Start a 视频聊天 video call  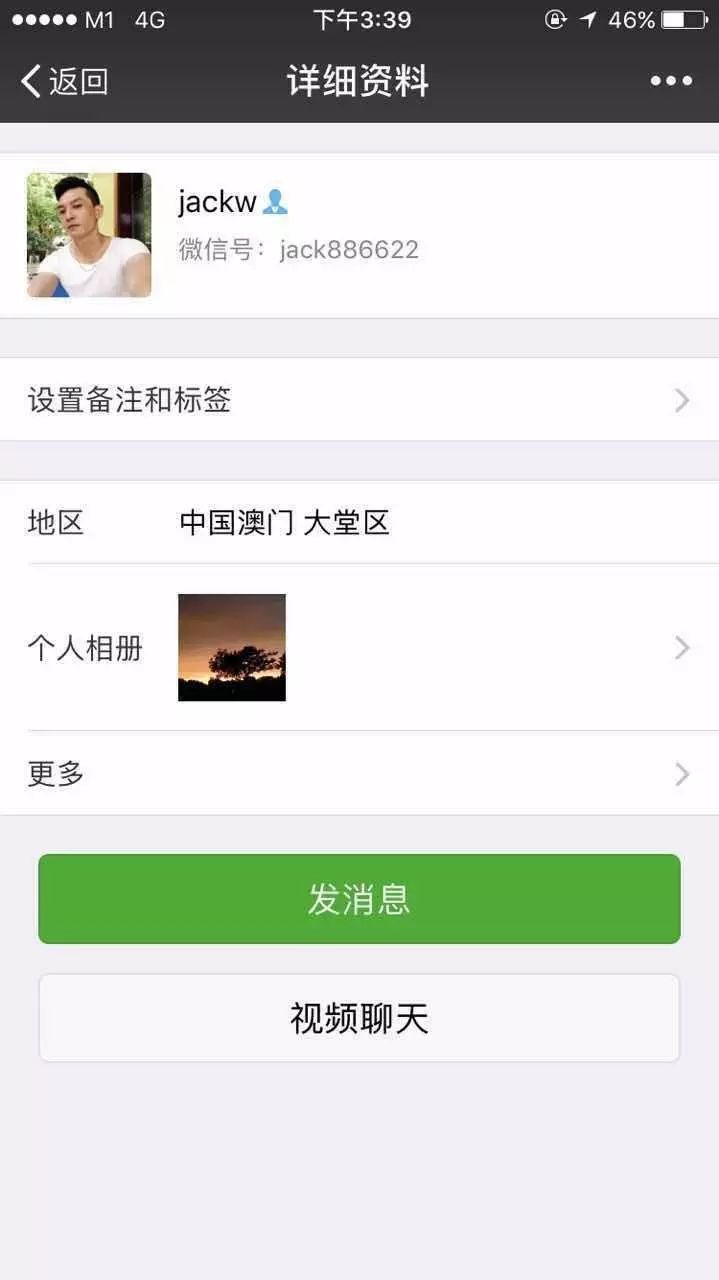[x=359, y=1018]
